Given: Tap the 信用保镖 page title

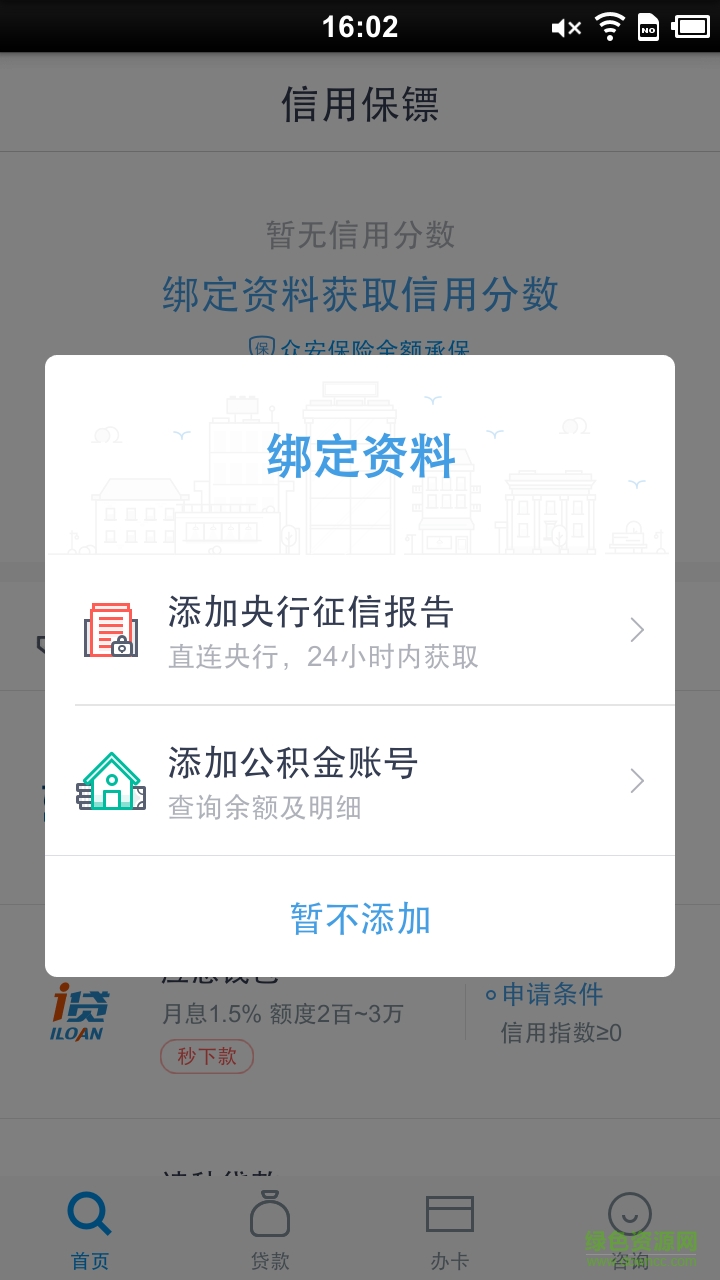Looking at the screenshot, I should (x=360, y=105).
